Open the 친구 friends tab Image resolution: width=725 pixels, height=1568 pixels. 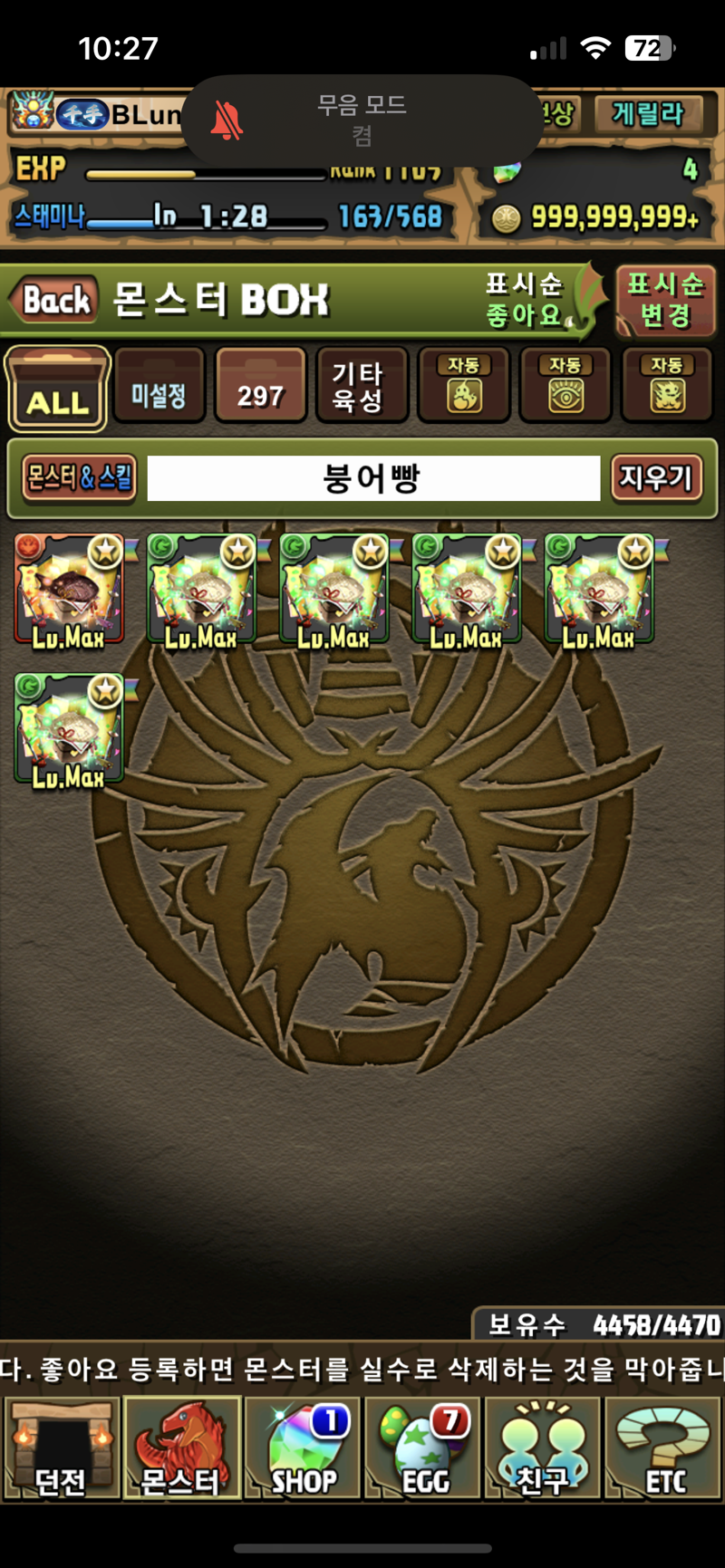click(544, 1448)
